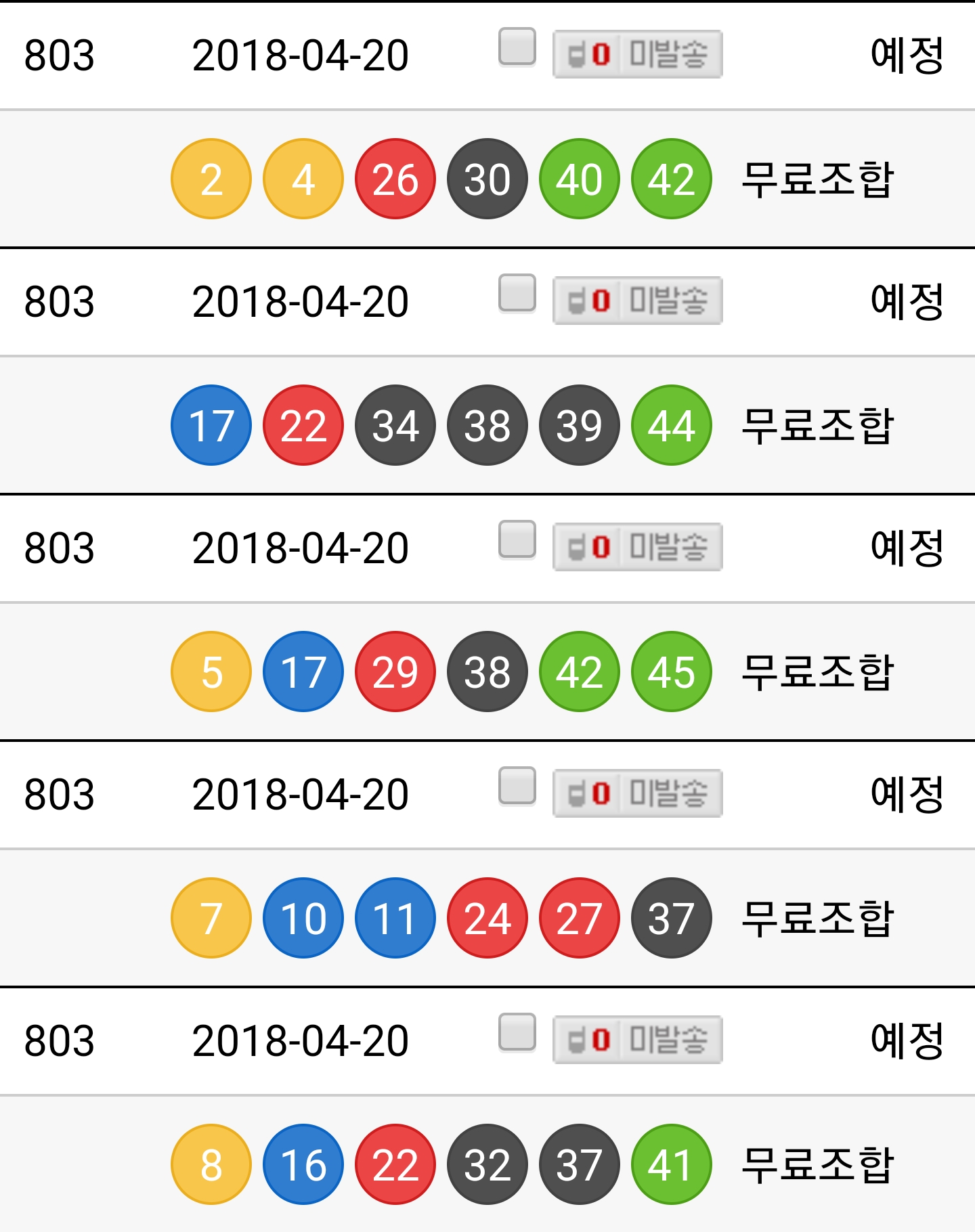This screenshot has height=1232, width=975.
Task: Tap 미발송 button above combination 2, 4, 26
Action: click(x=637, y=54)
